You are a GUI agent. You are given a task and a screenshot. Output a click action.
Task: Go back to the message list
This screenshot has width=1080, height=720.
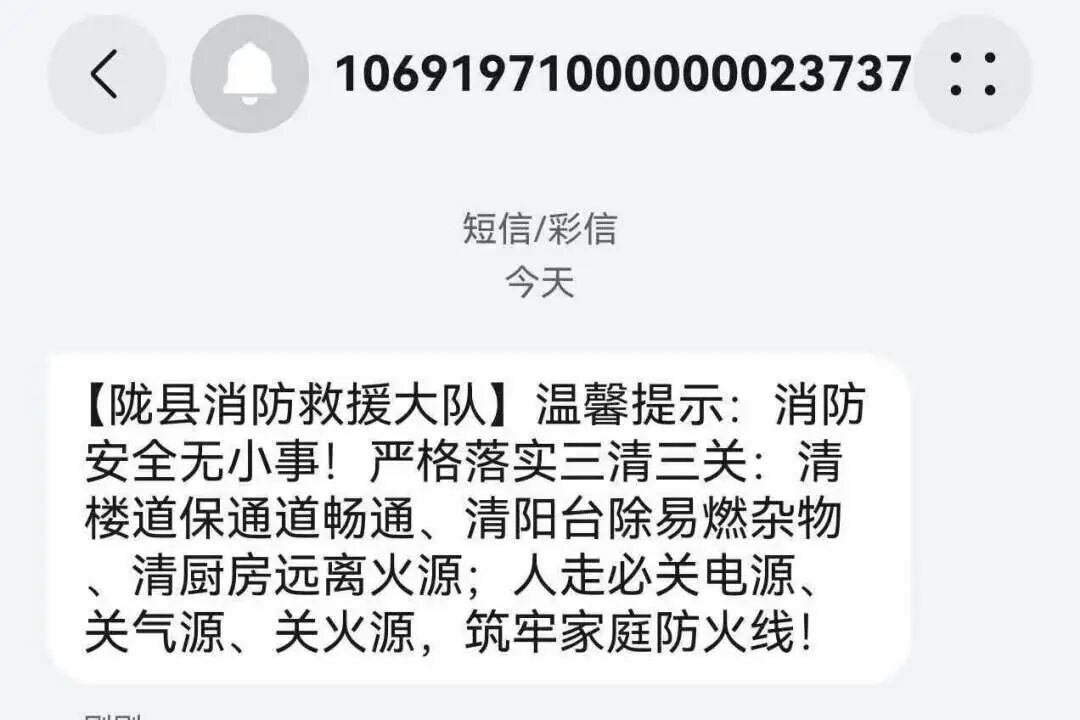[x=106, y=74]
